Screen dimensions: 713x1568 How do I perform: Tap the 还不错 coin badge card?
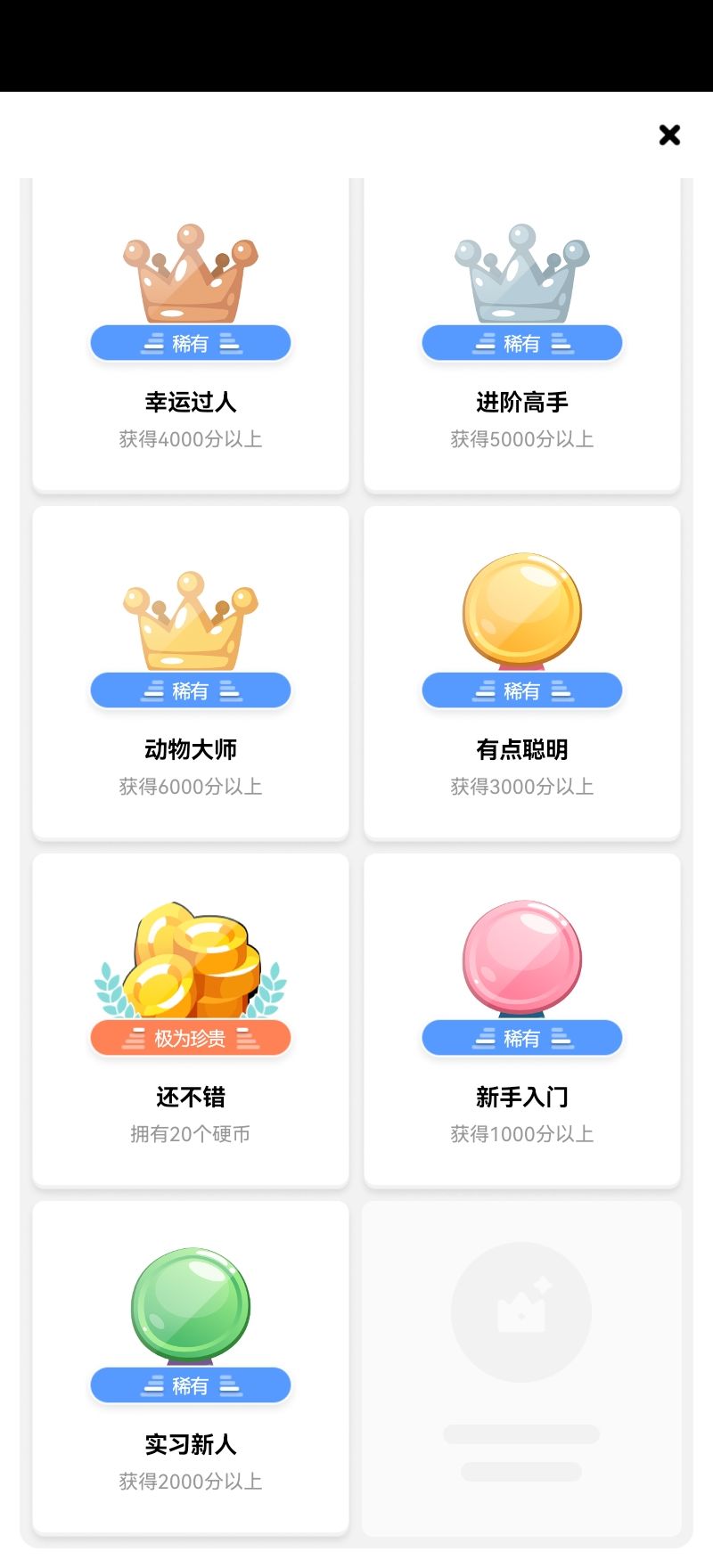(x=191, y=1020)
